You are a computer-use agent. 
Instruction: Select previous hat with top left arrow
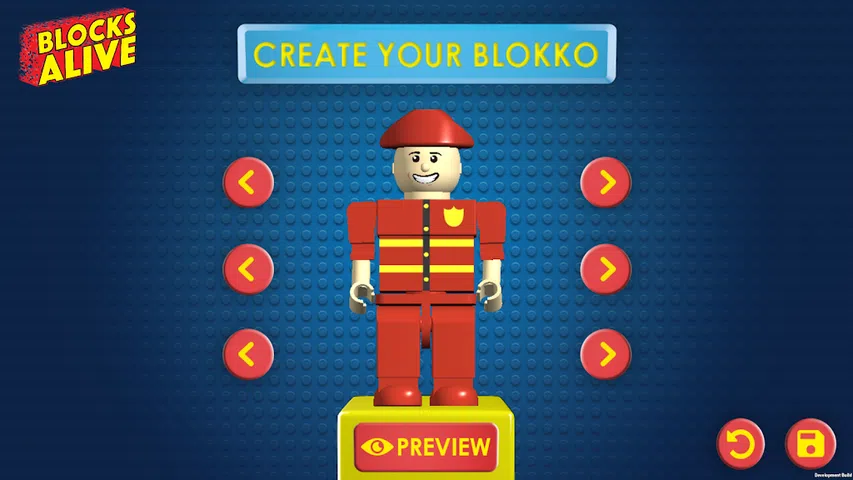pos(248,182)
